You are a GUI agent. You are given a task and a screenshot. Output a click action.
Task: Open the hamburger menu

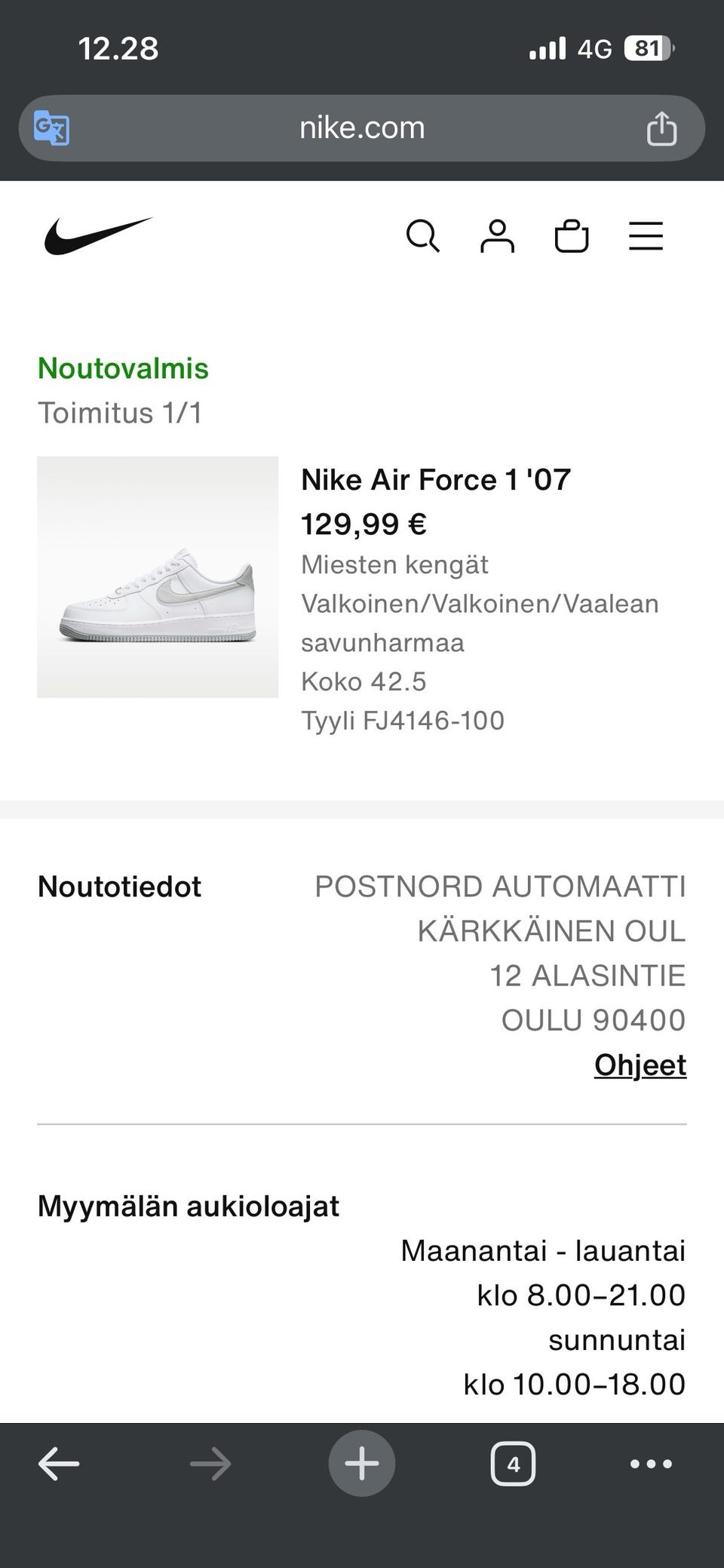coord(646,236)
